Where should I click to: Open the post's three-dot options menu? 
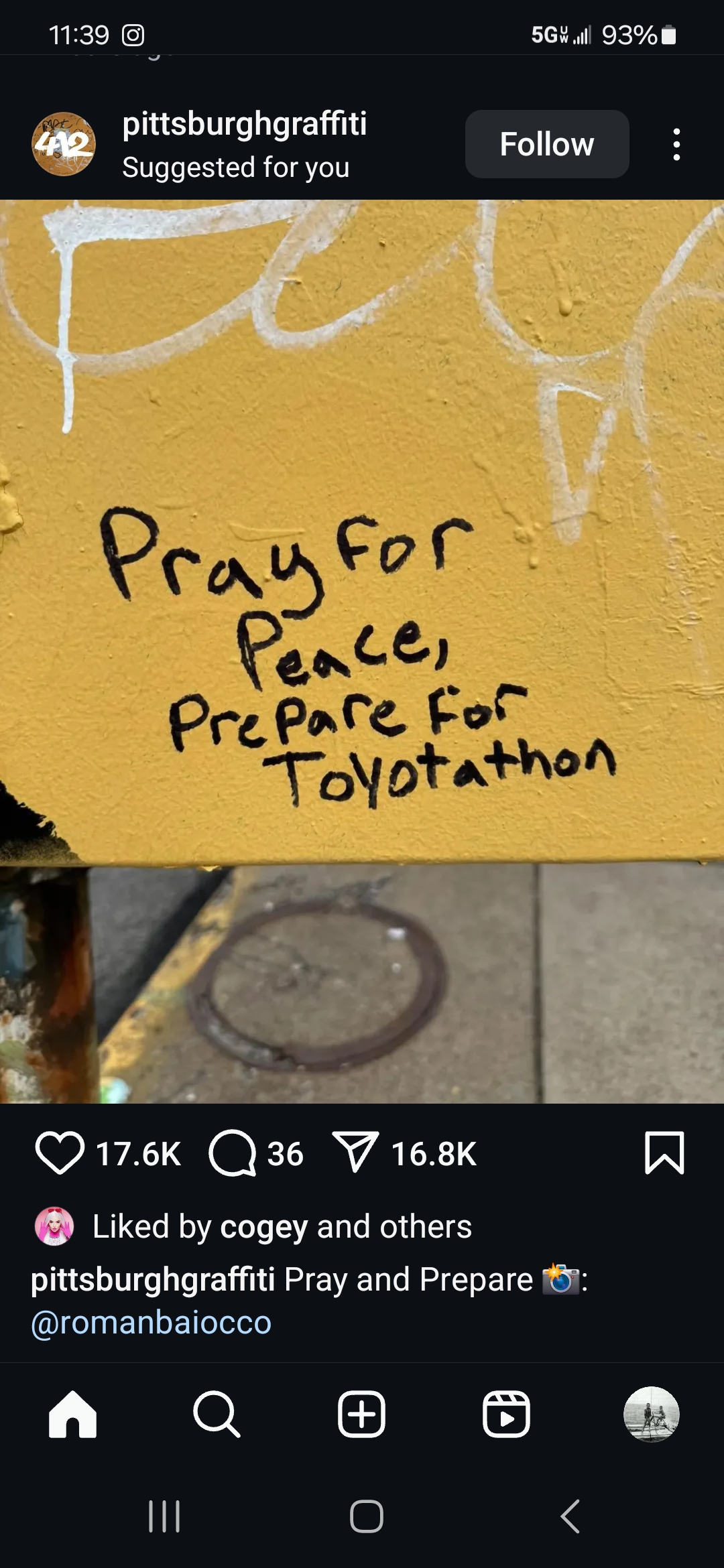[x=676, y=144]
